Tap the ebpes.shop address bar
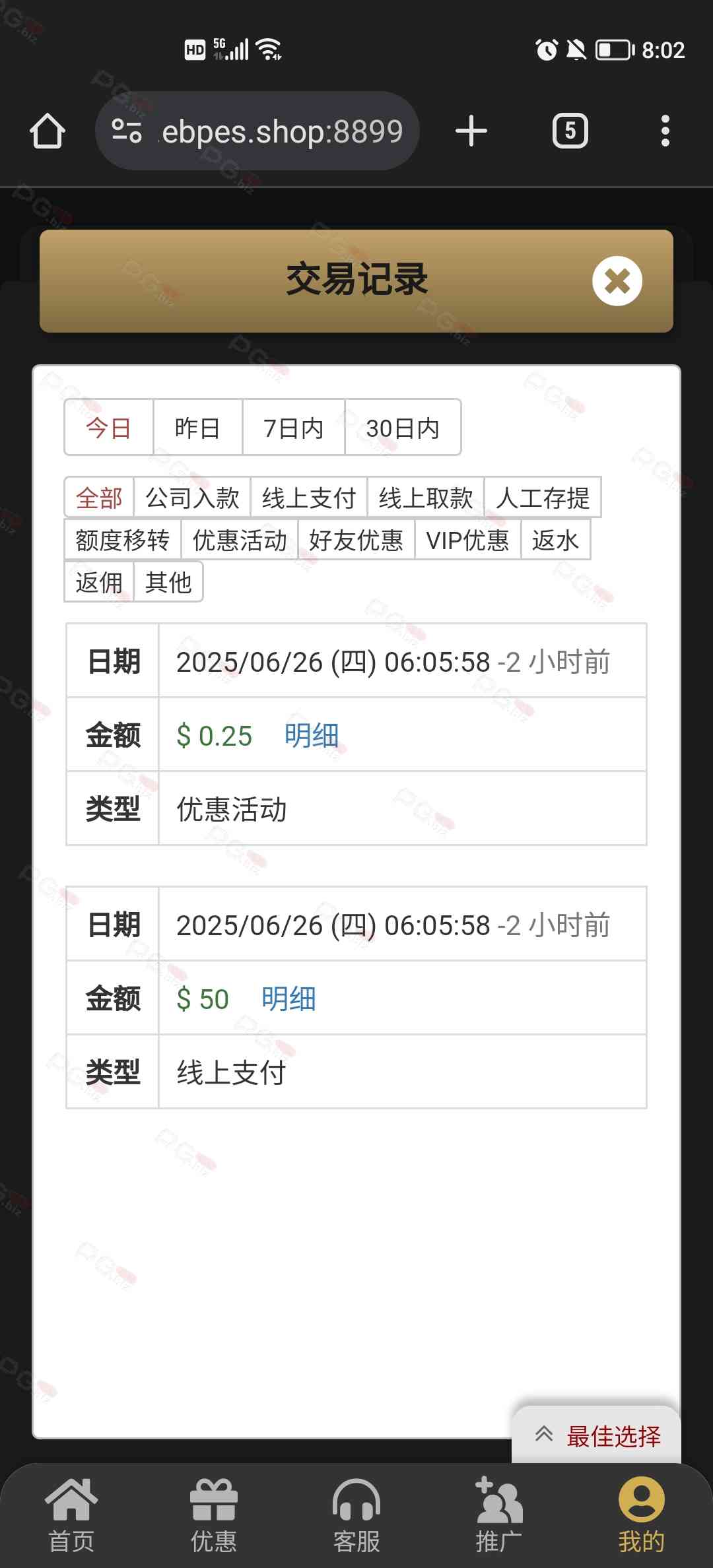 coord(257,131)
